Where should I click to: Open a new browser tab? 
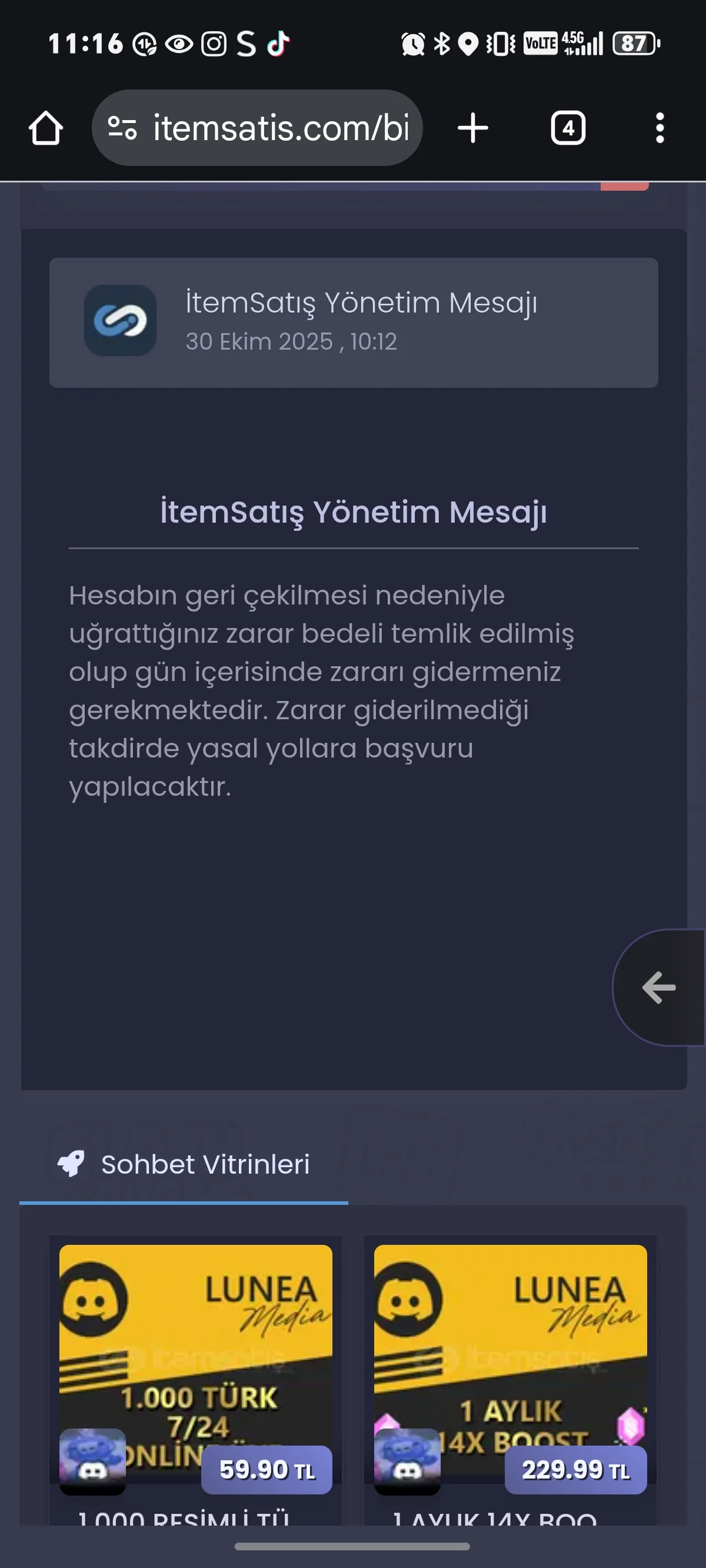[x=473, y=128]
